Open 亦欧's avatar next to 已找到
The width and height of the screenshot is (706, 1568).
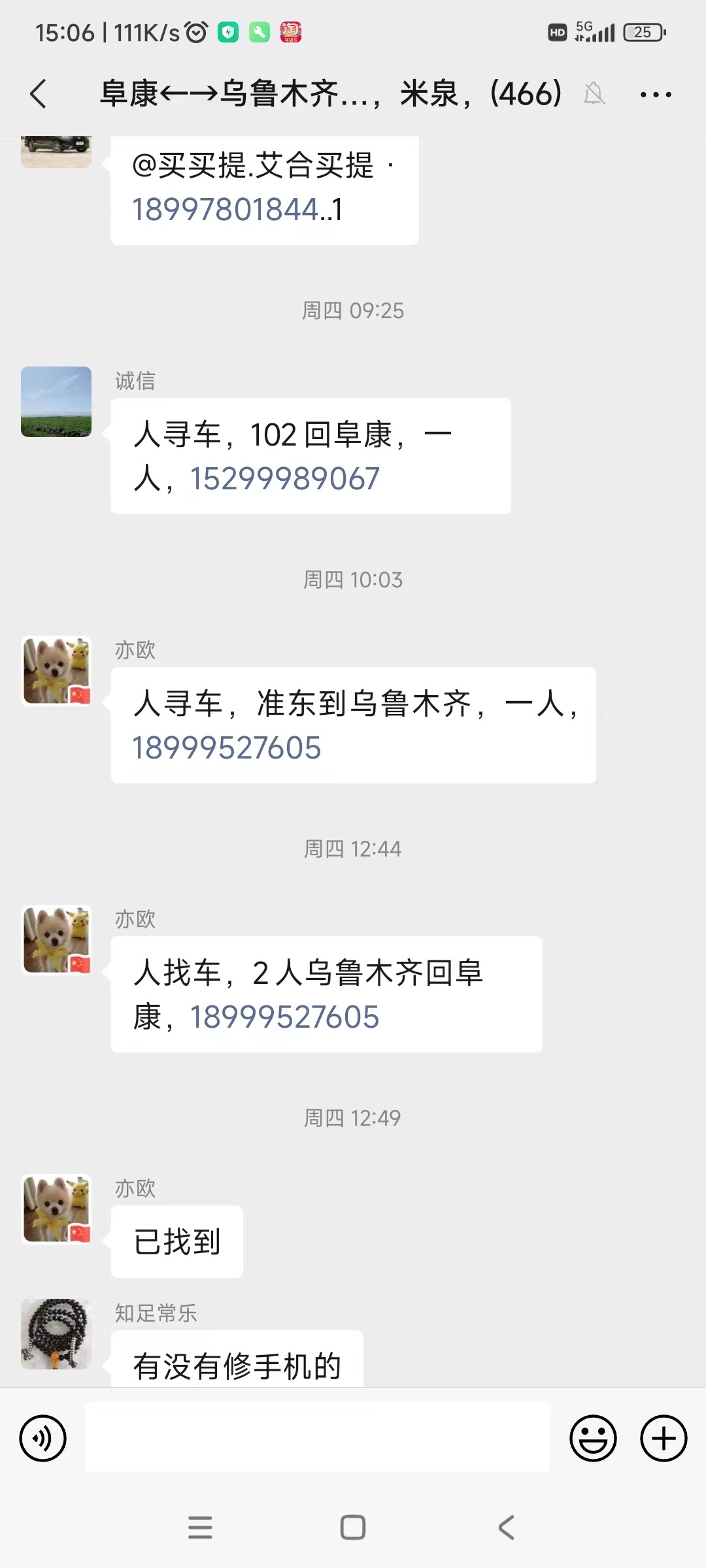[x=56, y=1209]
